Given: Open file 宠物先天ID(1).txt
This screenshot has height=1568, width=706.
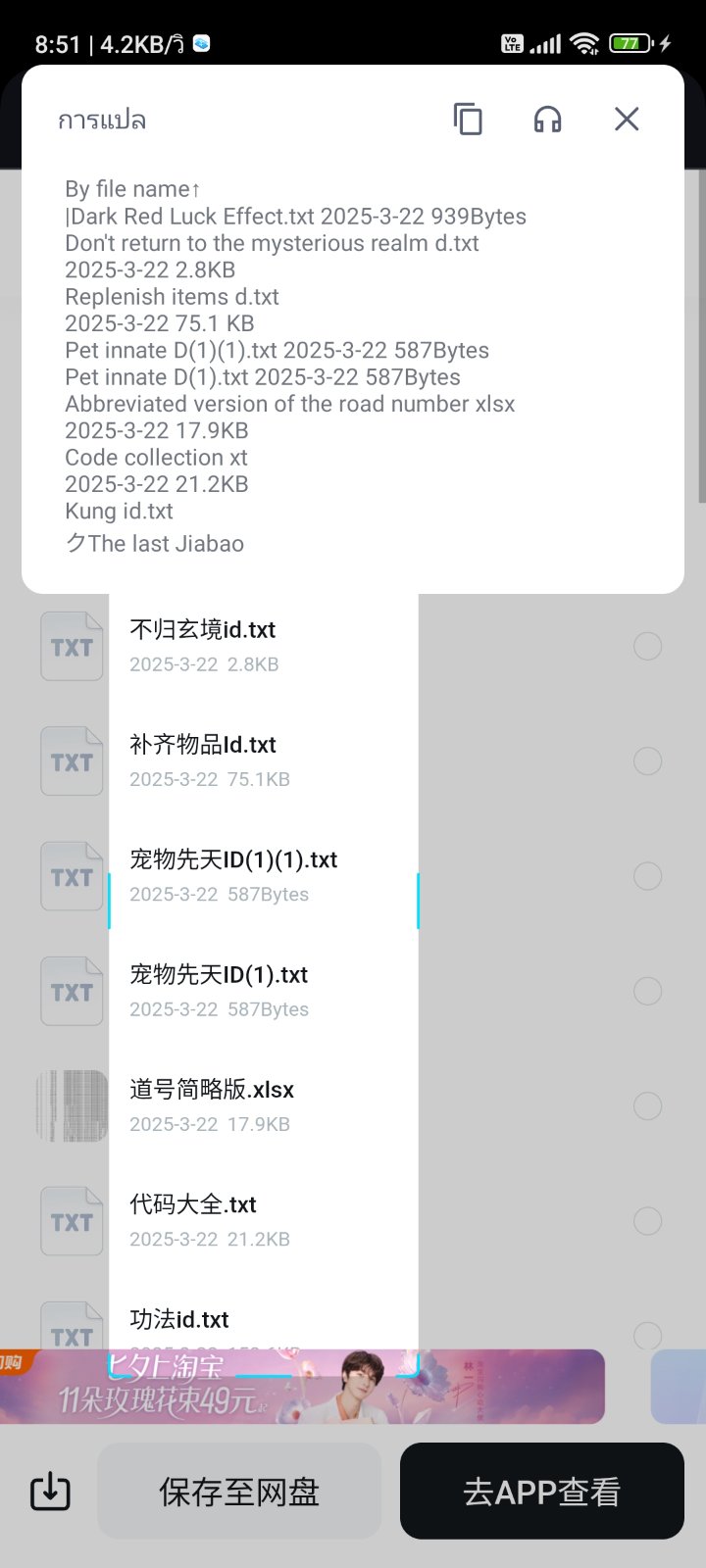Looking at the screenshot, I should 219,975.
